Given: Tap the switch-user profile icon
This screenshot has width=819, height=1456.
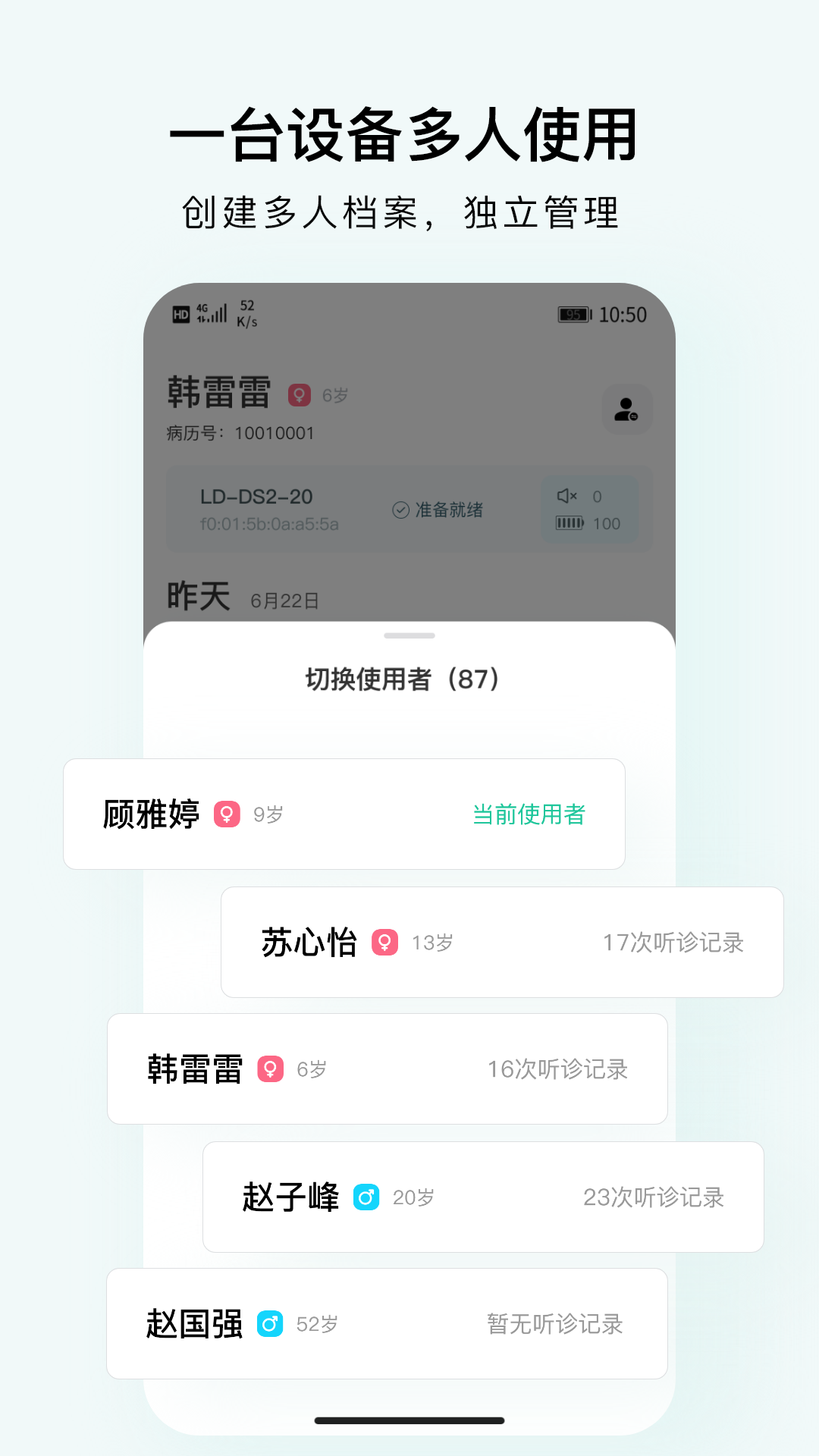Looking at the screenshot, I should (x=628, y=409).
